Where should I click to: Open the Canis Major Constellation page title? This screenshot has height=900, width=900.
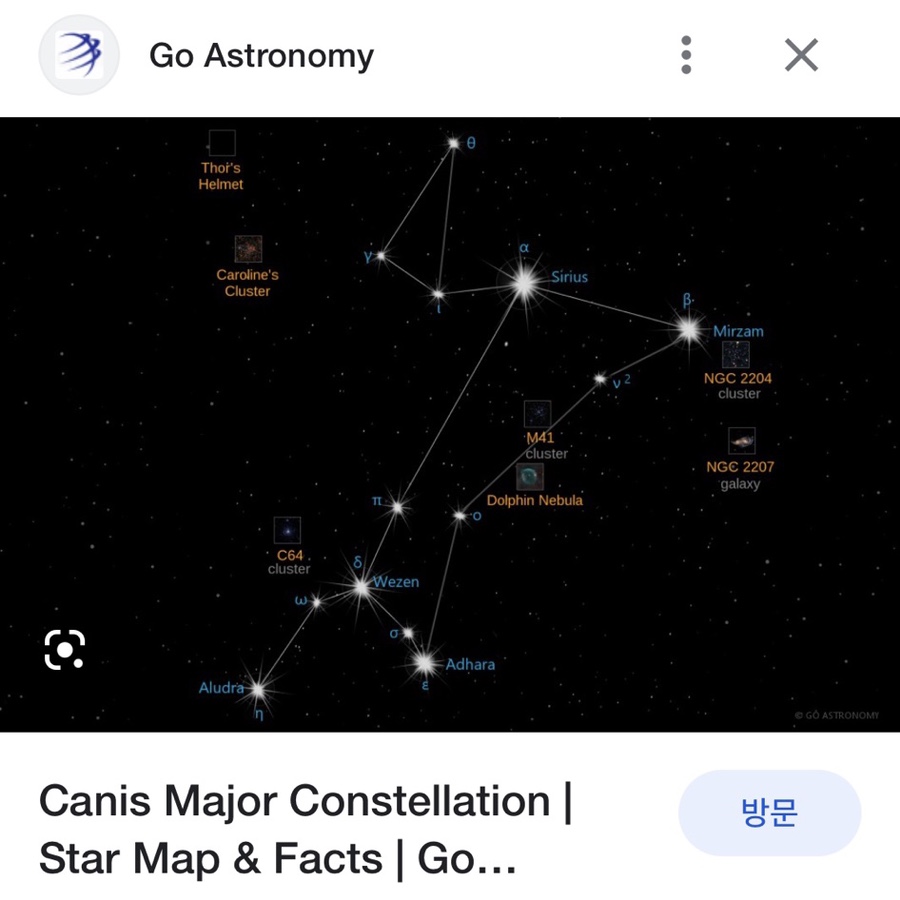305,830
